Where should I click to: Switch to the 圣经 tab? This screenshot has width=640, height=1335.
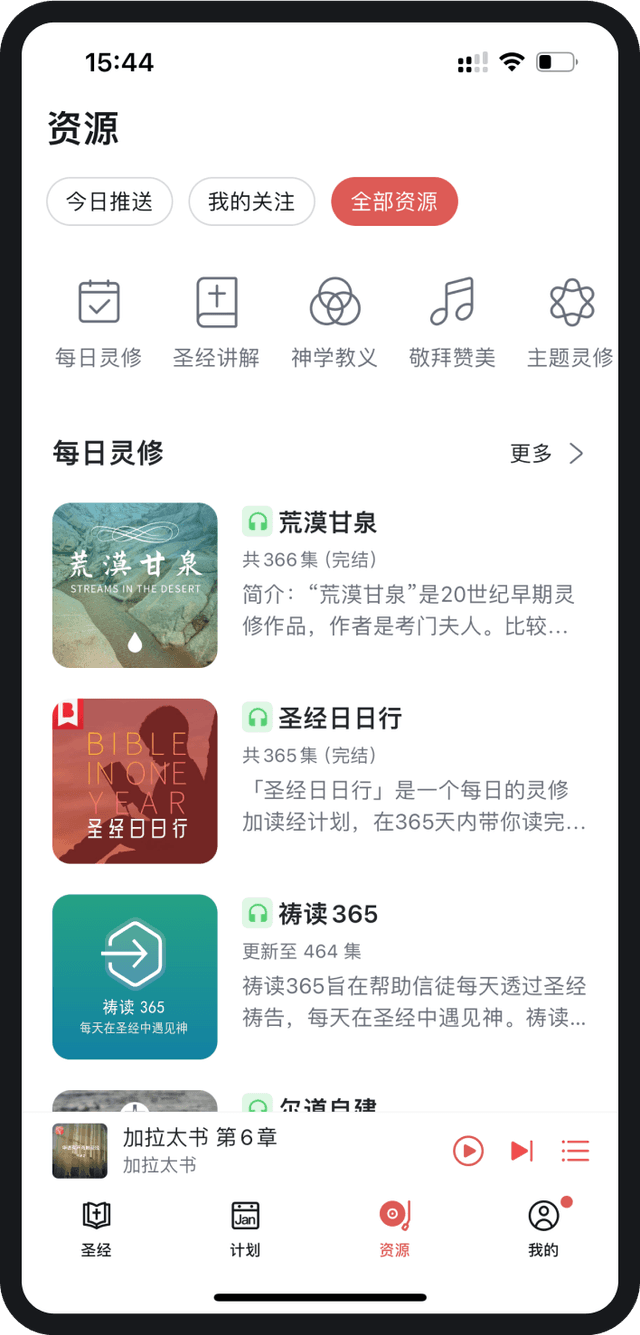(96, 1229)
